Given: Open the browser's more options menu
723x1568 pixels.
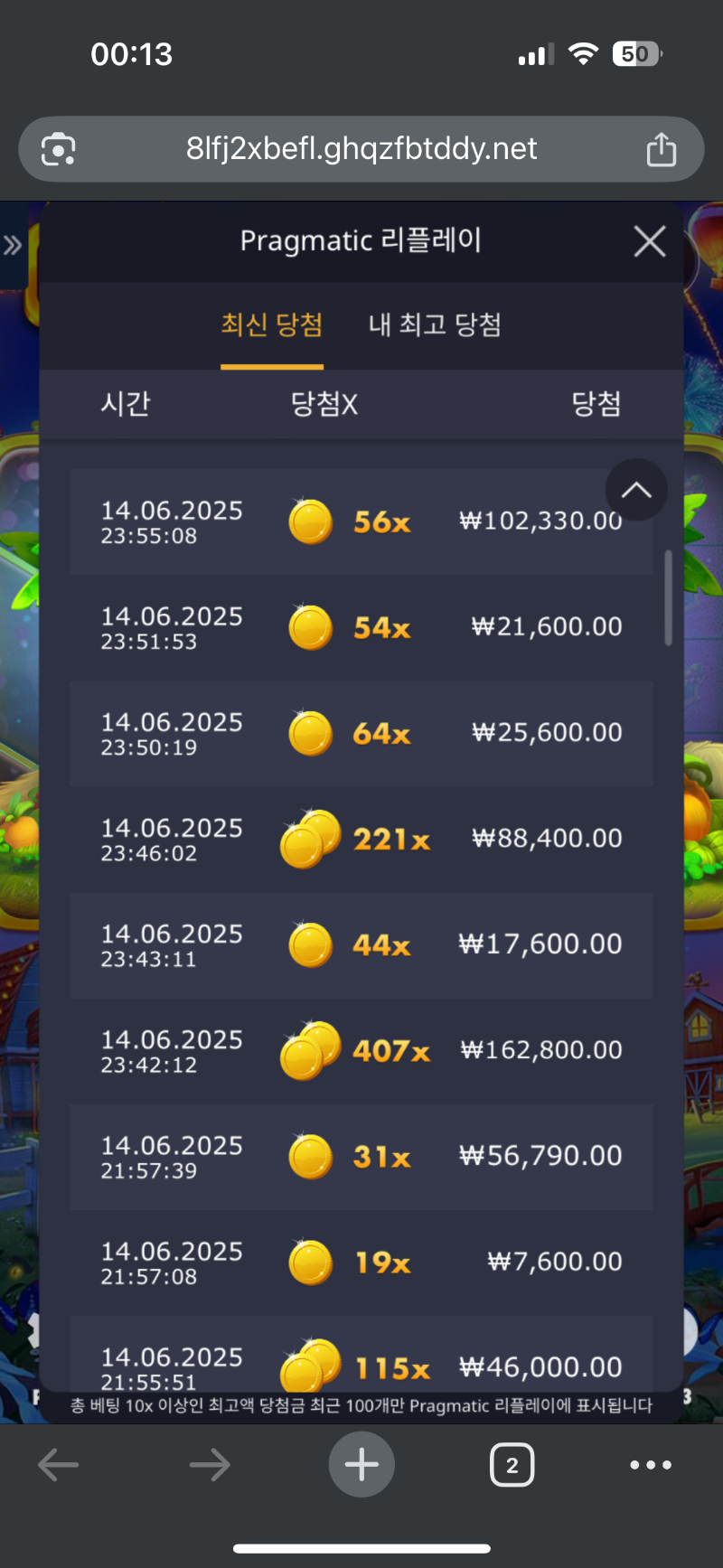Looking at the screenshot, I should pos(651,1465).
